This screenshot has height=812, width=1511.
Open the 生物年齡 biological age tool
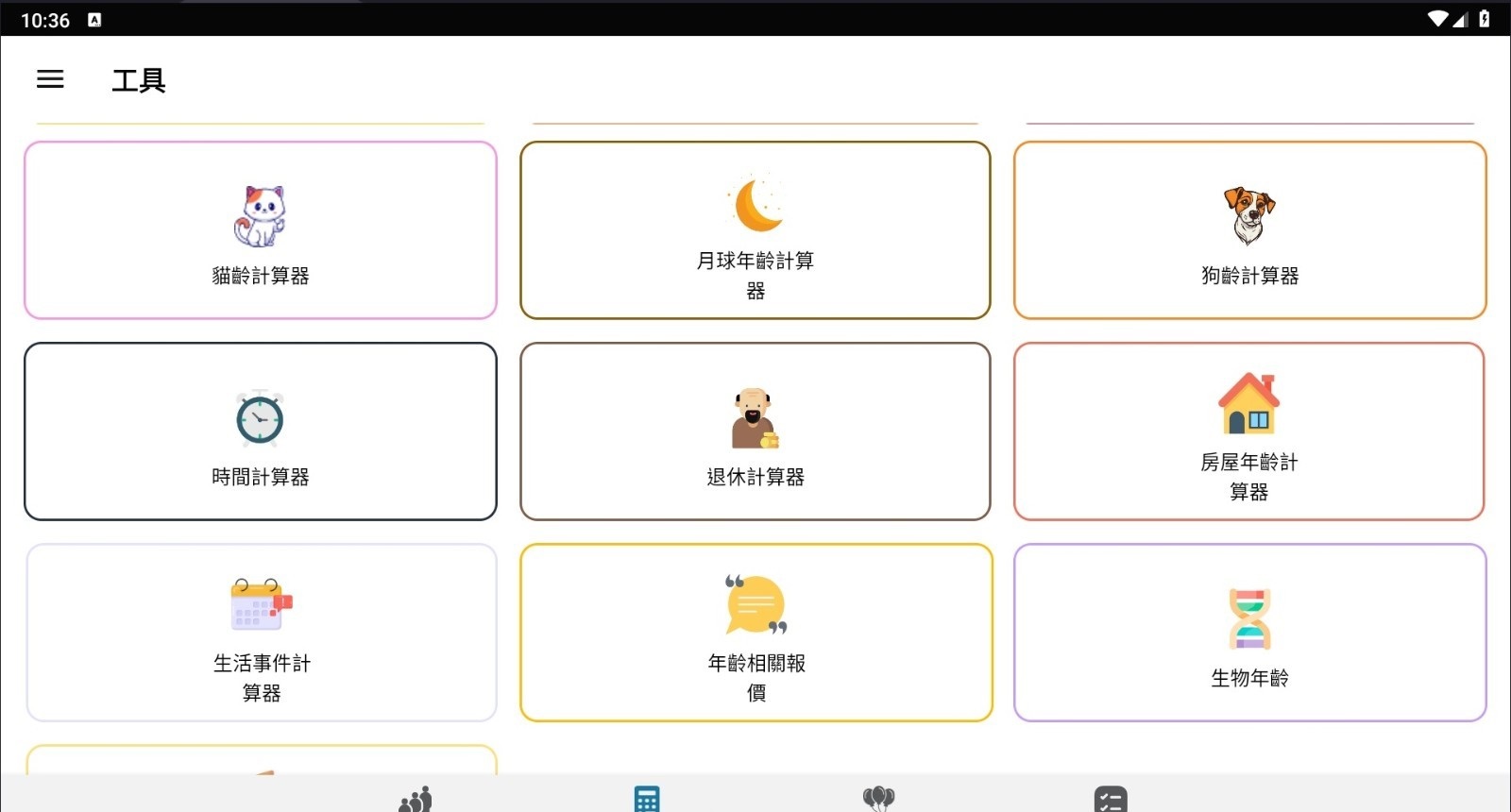pos(1249,633)
